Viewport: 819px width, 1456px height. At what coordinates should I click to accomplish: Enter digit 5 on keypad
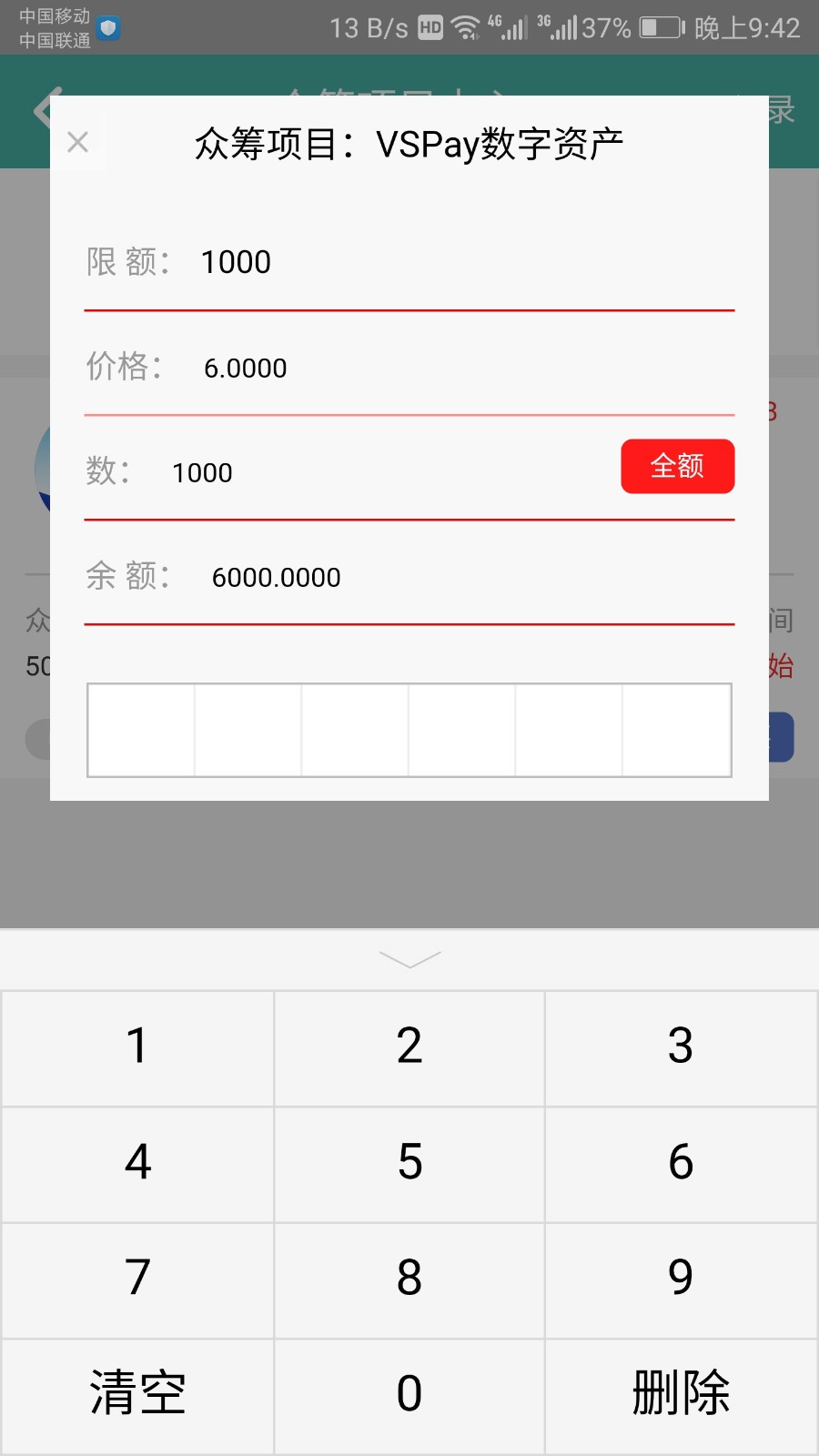pyautogui.click(x=409, y=1164)
